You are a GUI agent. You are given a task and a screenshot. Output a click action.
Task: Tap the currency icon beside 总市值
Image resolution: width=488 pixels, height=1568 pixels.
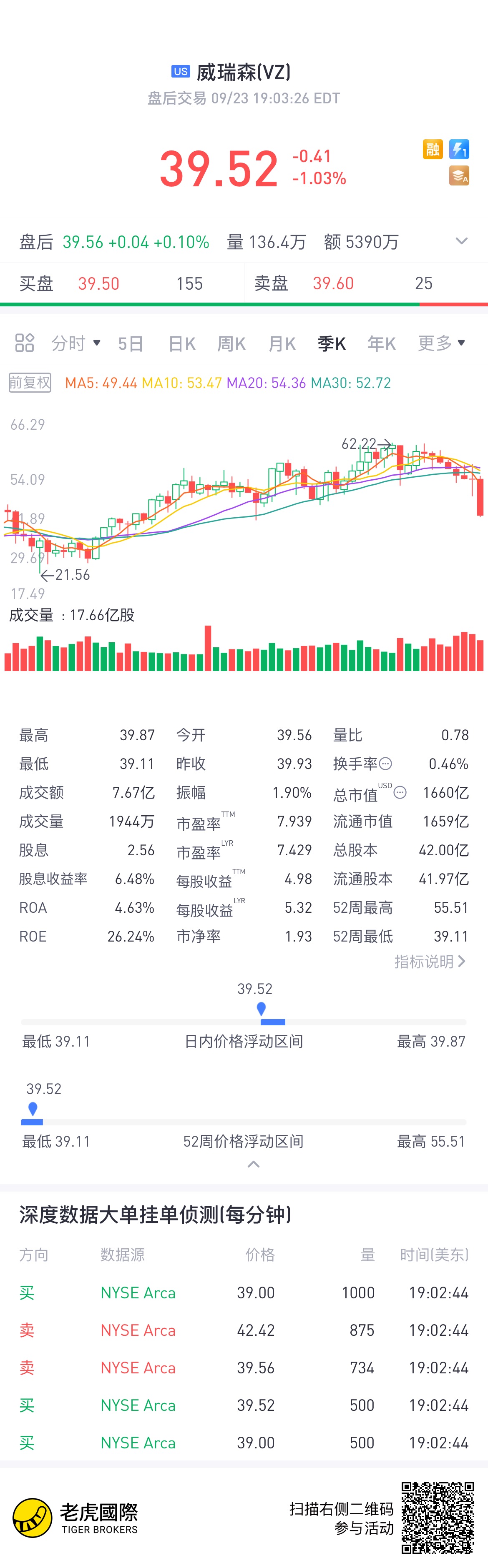click(400, 792)
